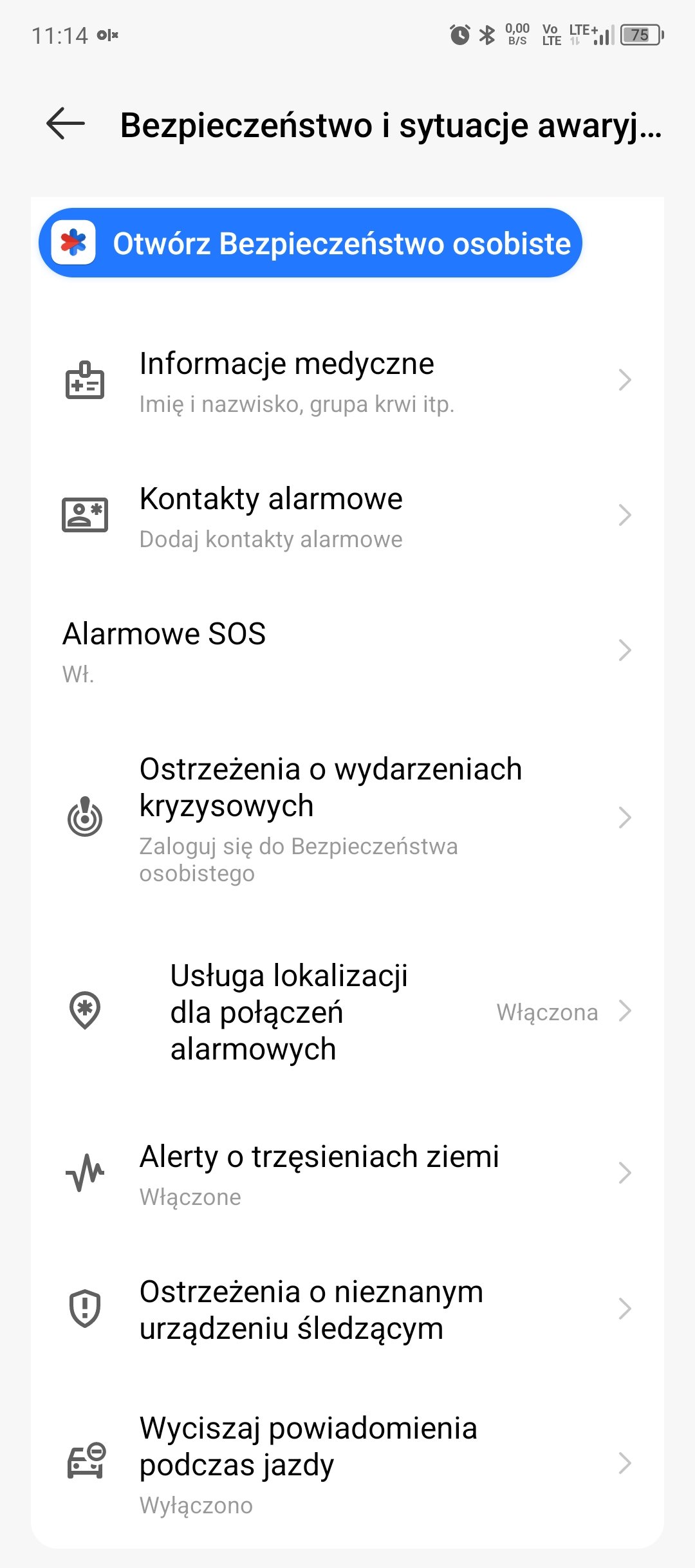Image resolution: width=695 pixels, height=1568 pixels.
Task: Tap Otwórz Bezpieczeństwo osobiste button
Action: point(310,243)
